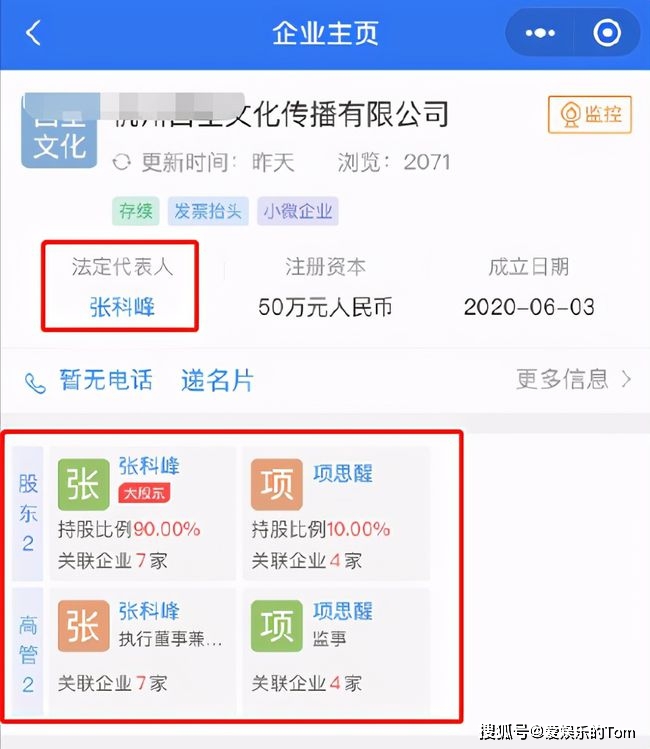650x749 pixels.
Task: Tap the 监控 button to monitor this company
Action: [590, 115]
